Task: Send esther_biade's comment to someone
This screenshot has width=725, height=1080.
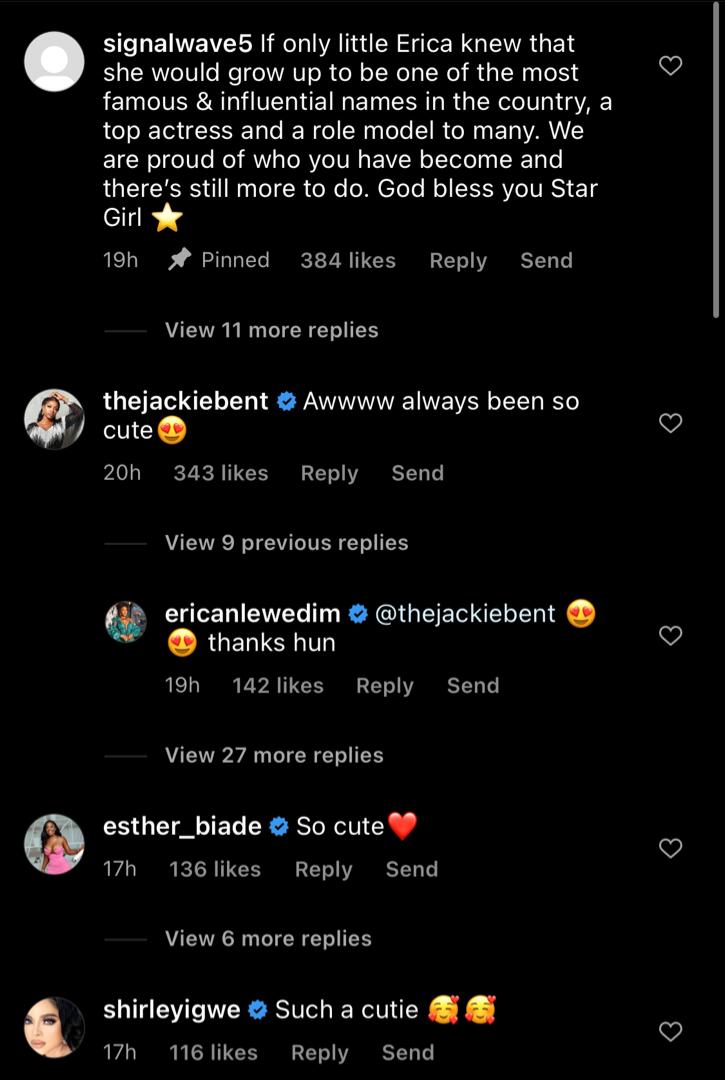Action: (411, 869)
